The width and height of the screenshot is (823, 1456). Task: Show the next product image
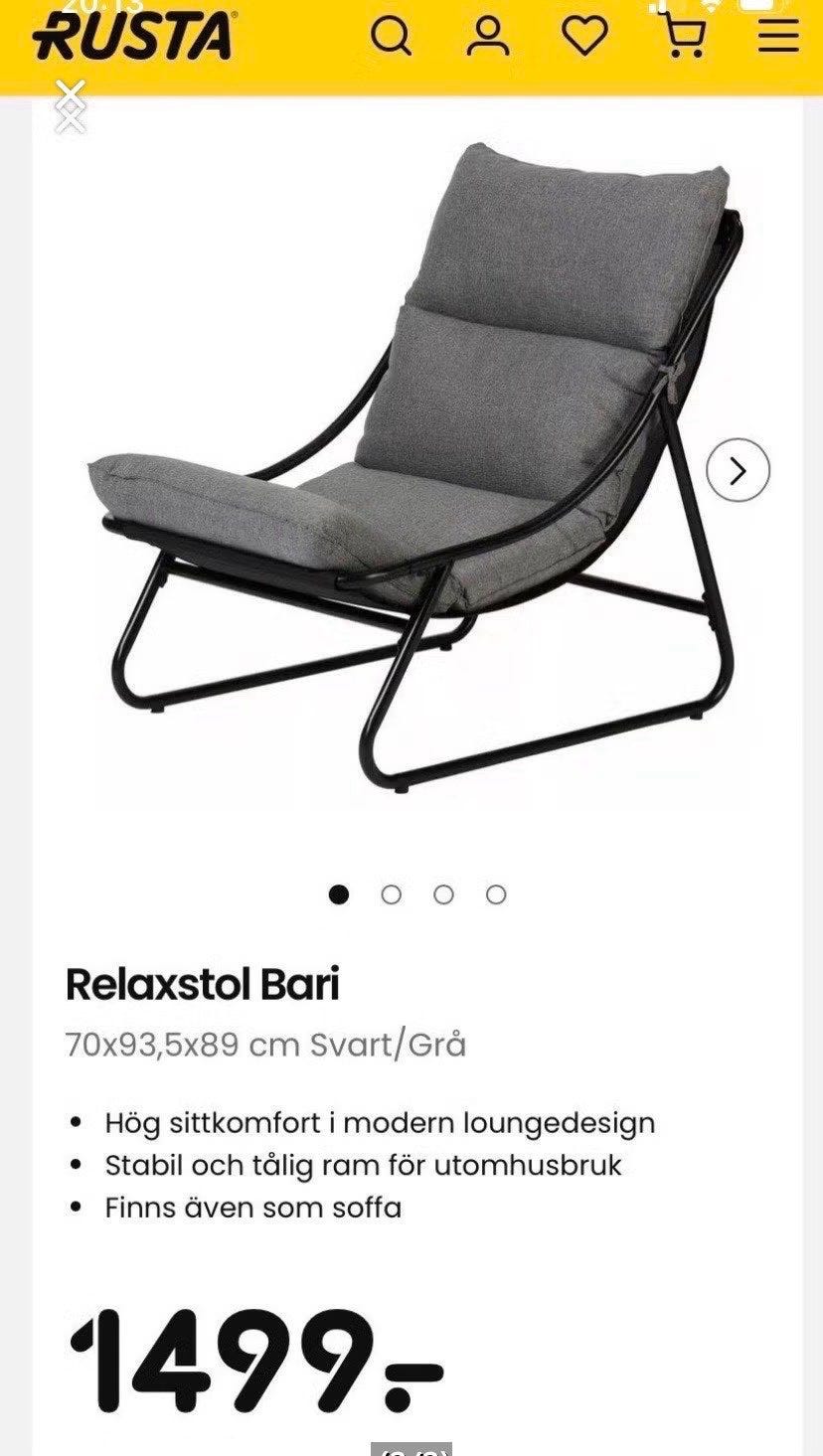click(x=737, y=471)
